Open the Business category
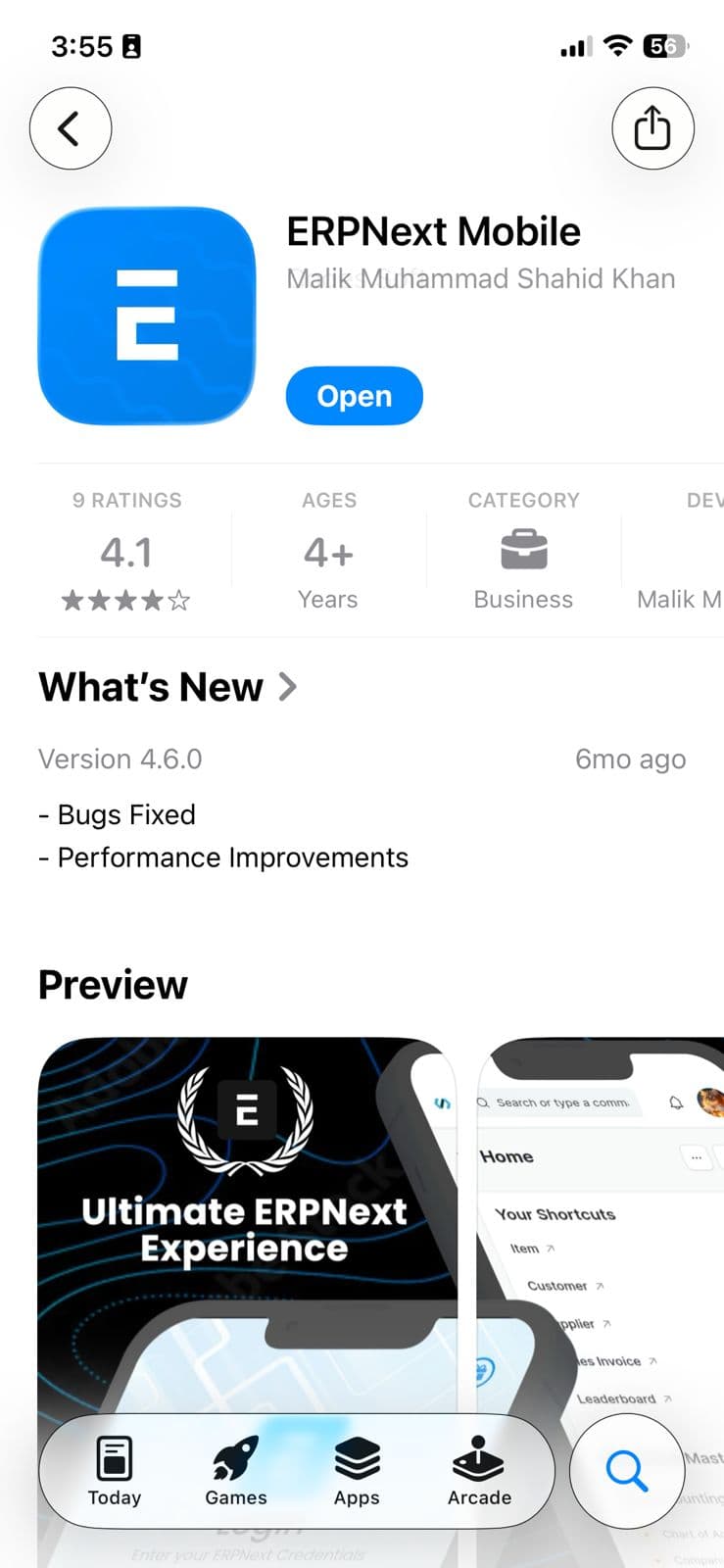Screen dimensions: 724x1568 click(x=523, y=554)
